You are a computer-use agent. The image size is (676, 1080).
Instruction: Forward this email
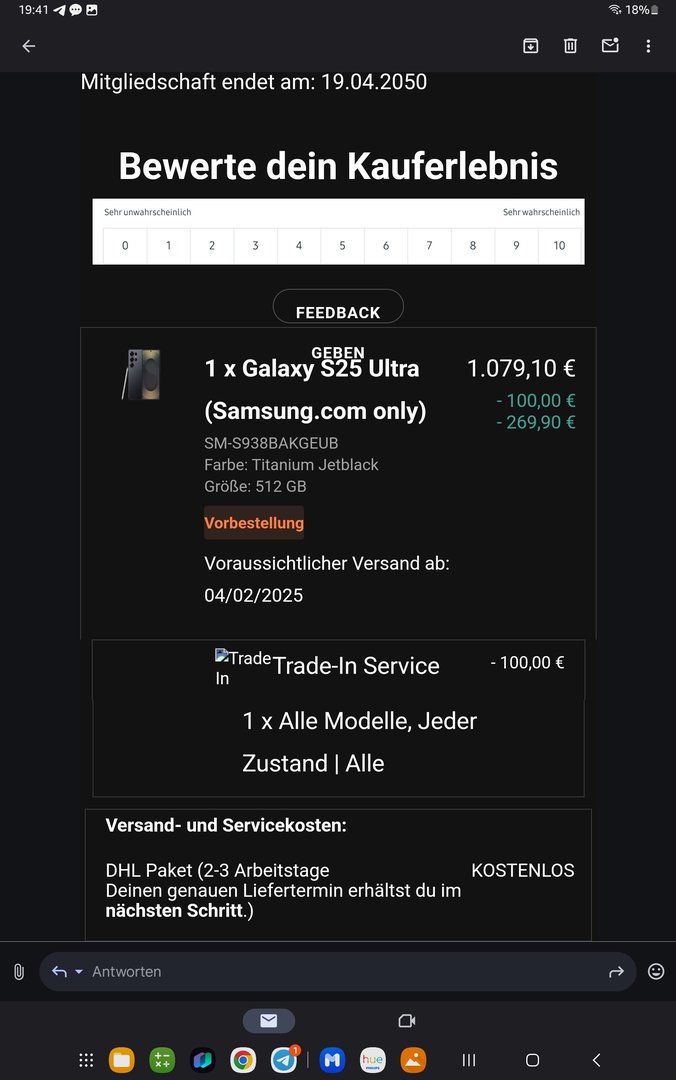615,971
